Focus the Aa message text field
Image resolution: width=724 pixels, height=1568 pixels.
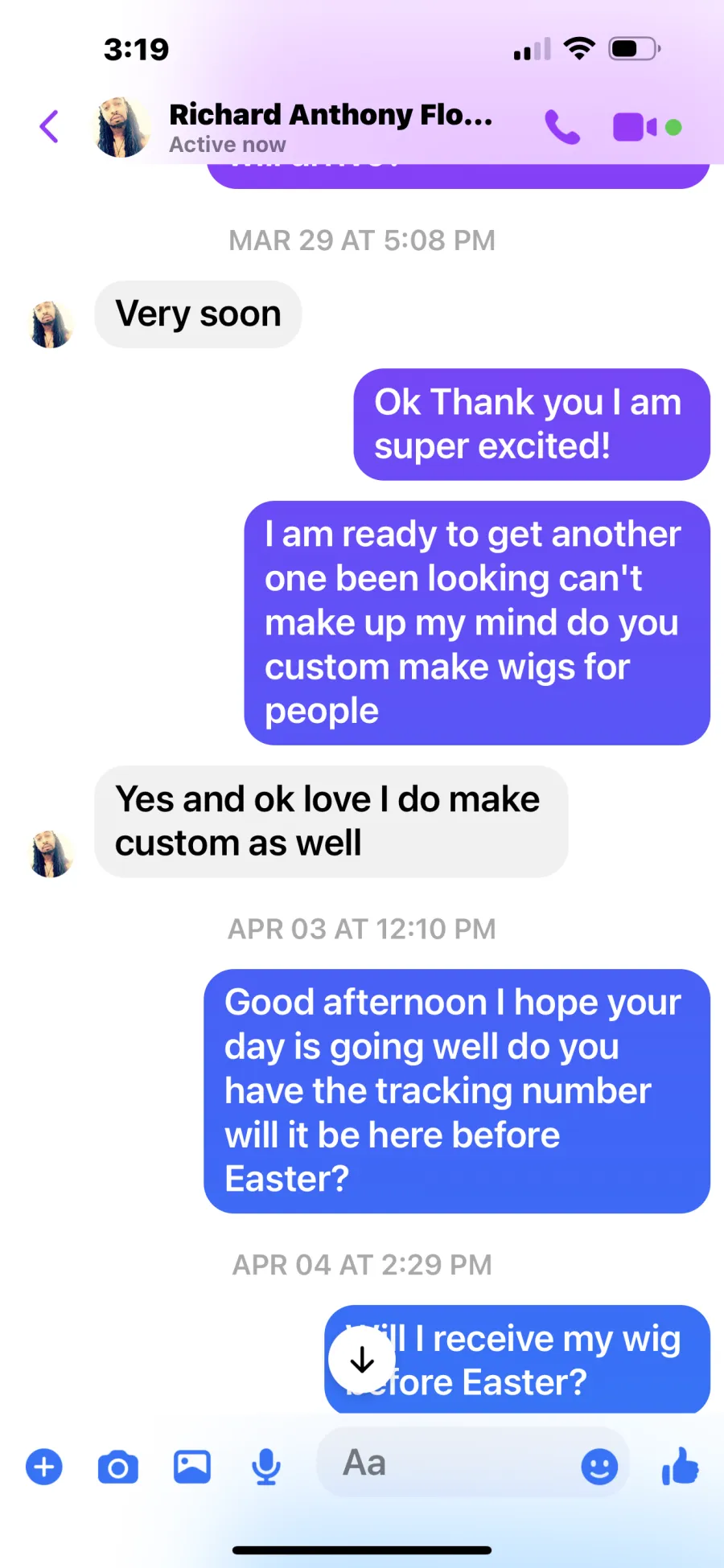coord(446,1463)
